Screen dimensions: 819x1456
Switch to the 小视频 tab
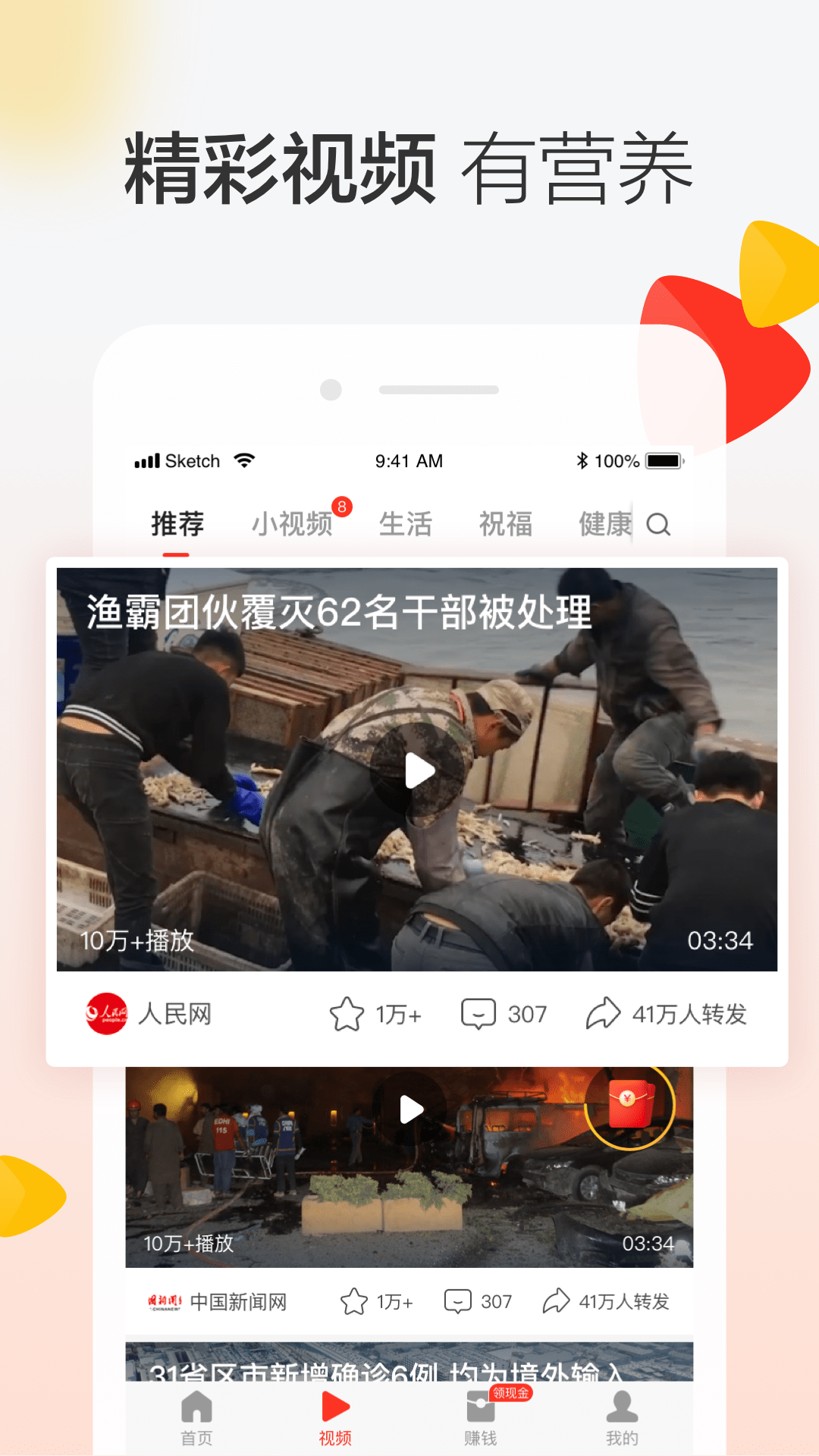click(294, 522)
